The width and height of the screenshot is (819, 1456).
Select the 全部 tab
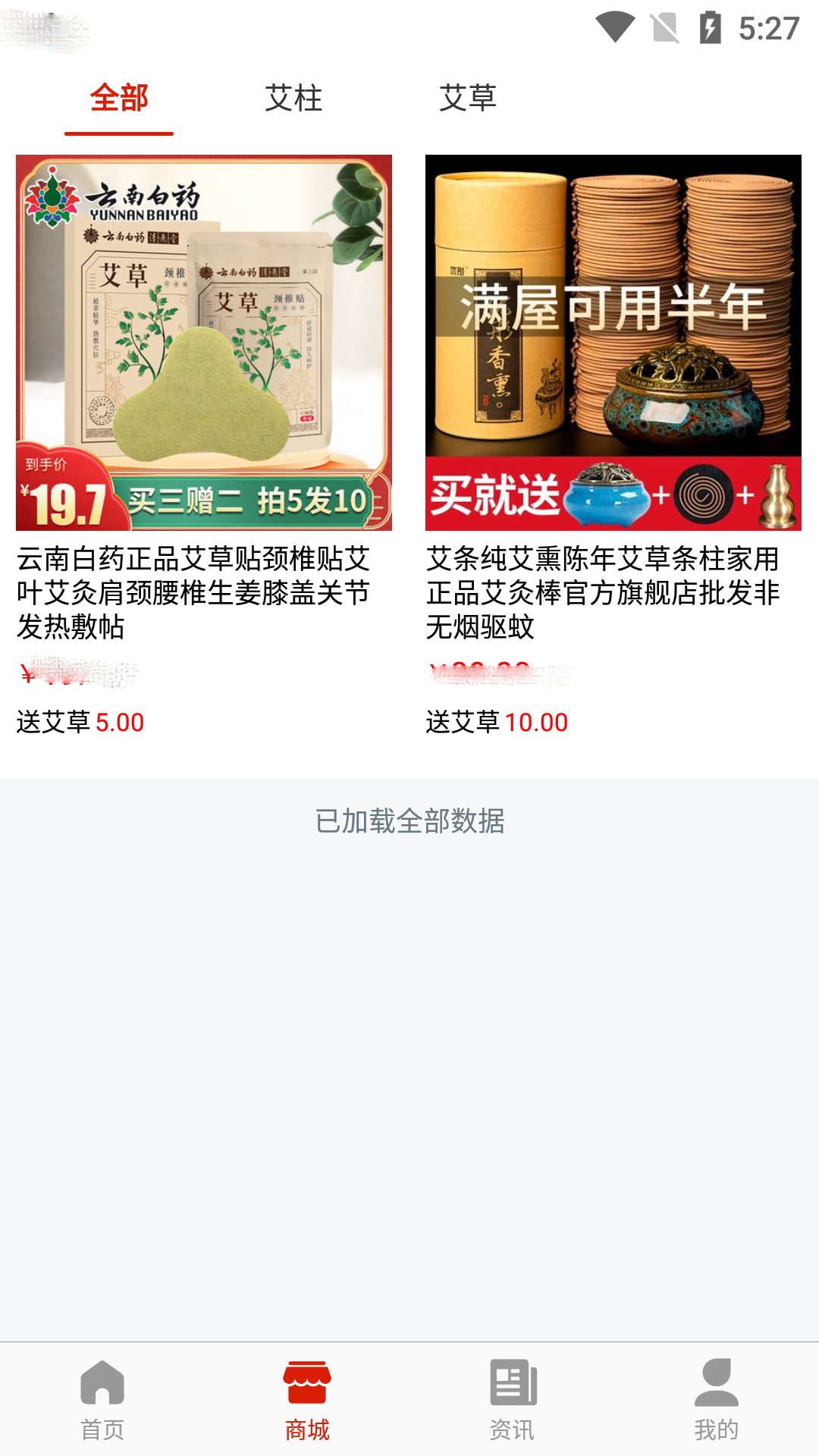119,99
